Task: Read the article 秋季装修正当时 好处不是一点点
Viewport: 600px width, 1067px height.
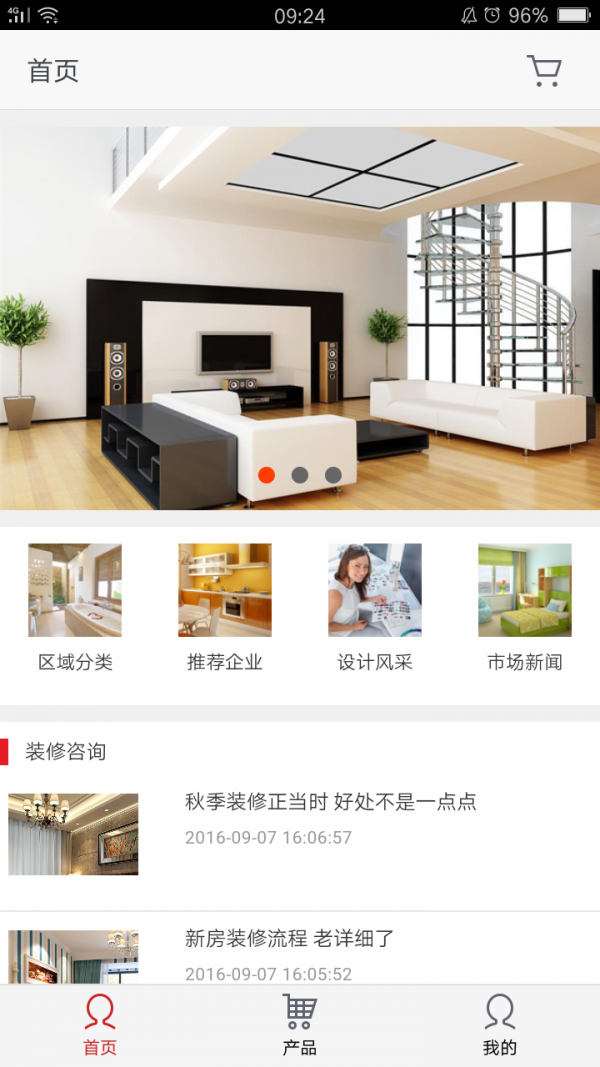Action: click(x=330, y=802)
